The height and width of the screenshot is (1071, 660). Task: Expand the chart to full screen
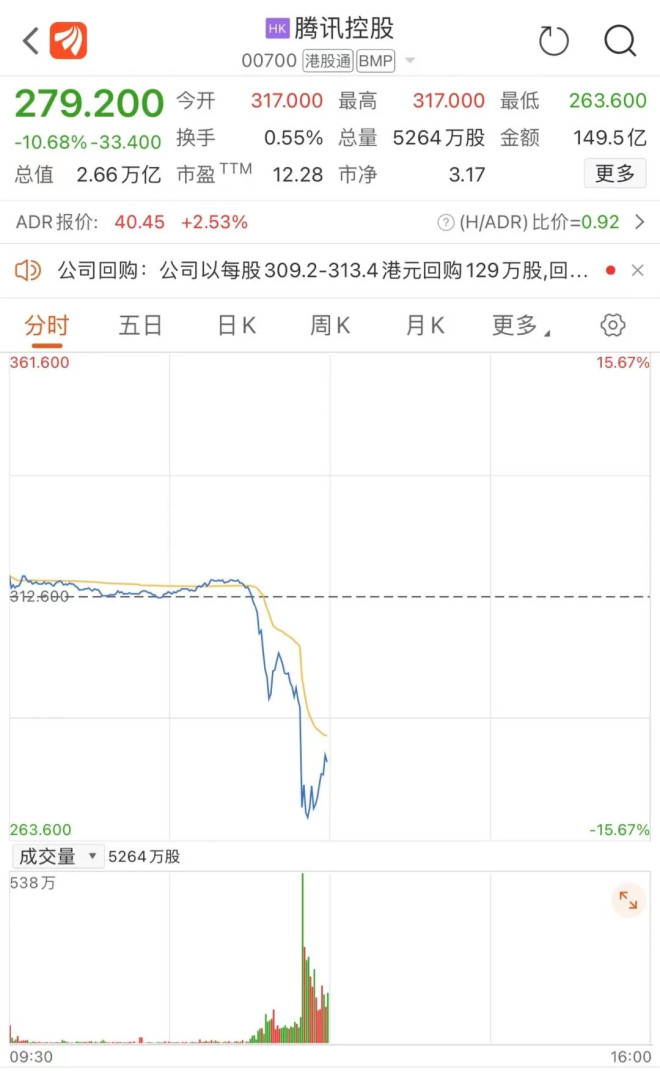coord(628,900)
